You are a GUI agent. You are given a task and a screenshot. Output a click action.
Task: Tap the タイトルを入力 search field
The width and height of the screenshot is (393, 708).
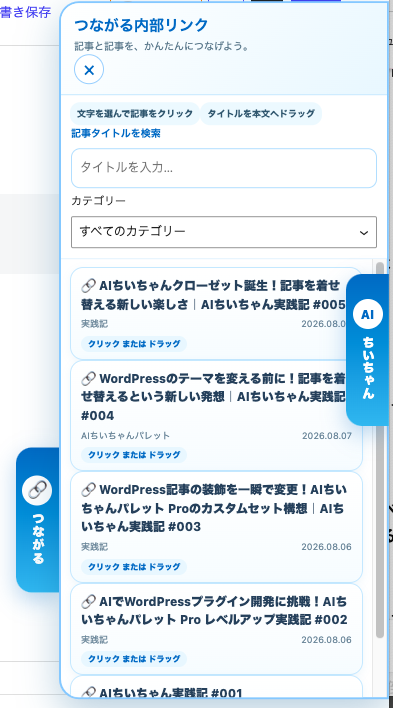(224, 168)
